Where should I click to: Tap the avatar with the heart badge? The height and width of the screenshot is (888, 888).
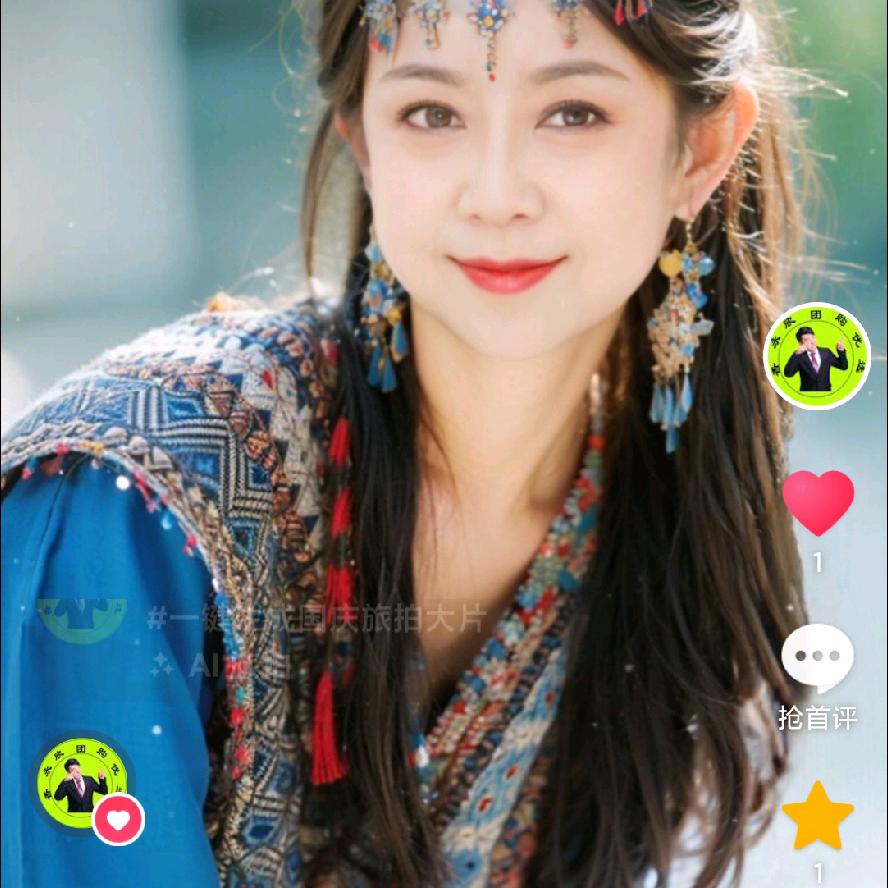click(83, 783)
